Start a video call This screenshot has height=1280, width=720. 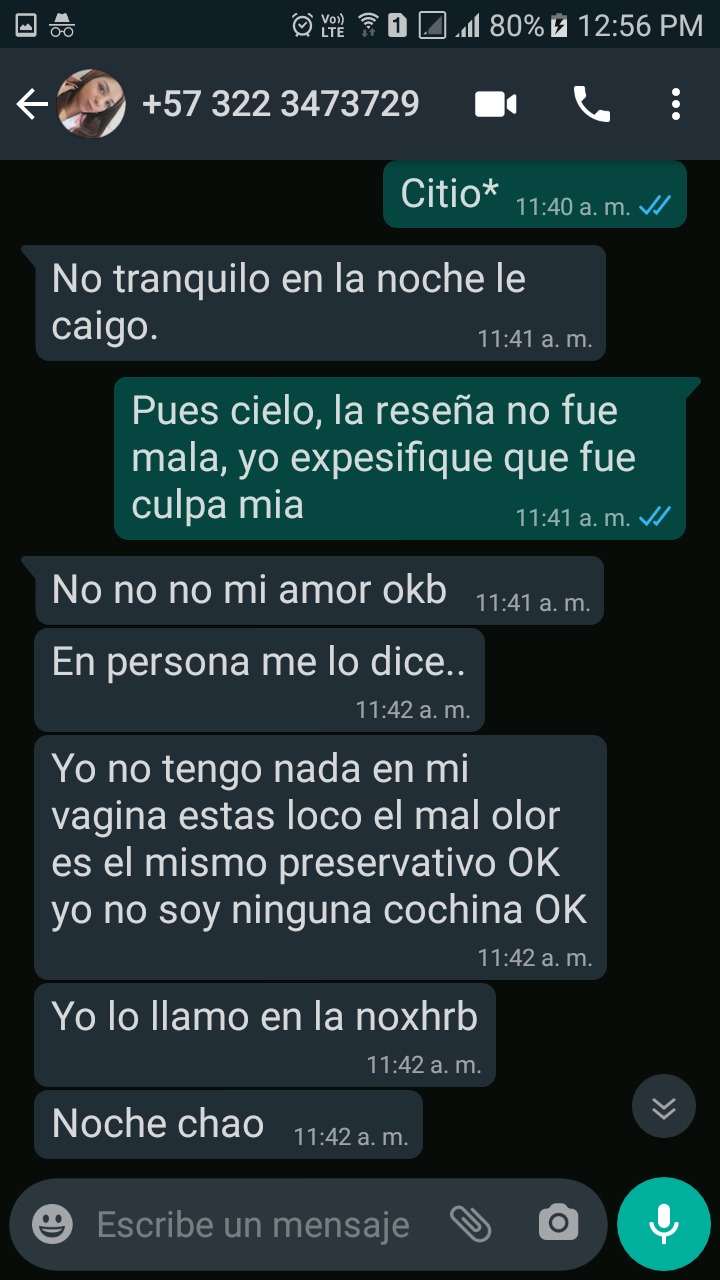pos(495,104)
